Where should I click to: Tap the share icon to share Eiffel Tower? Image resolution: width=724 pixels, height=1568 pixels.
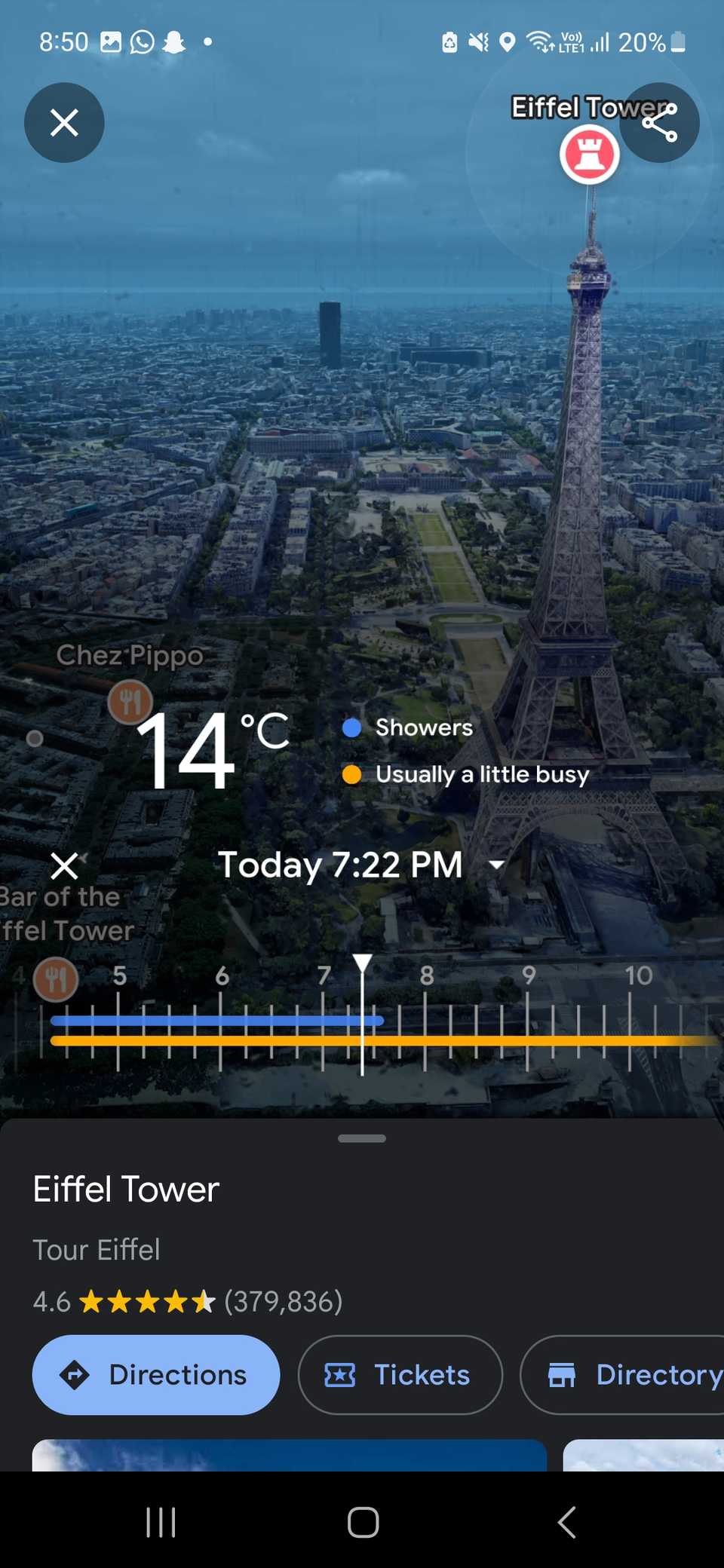pos(659,122)
